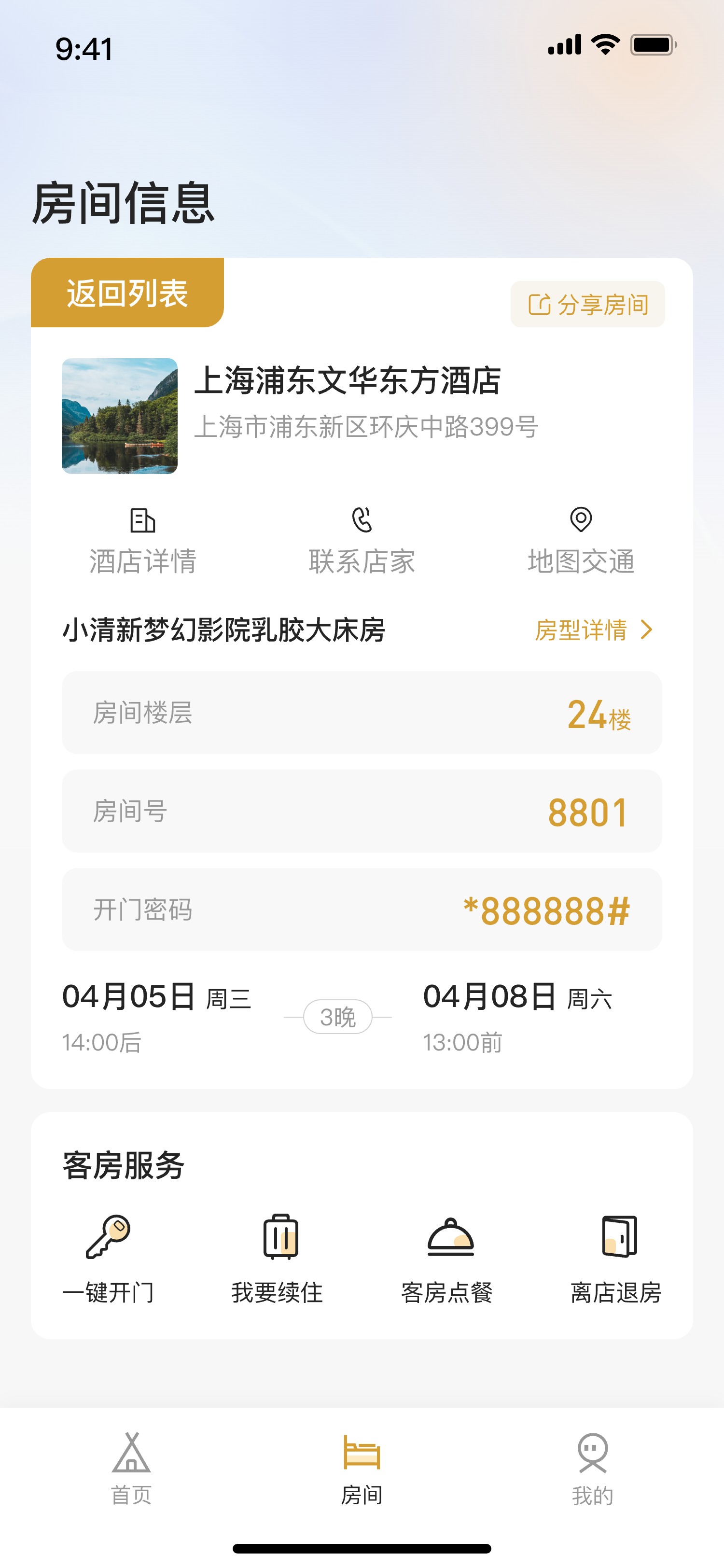724x1568 pixels.
Task: Share the room via 分享房间
Action: [x=587, y=304]
